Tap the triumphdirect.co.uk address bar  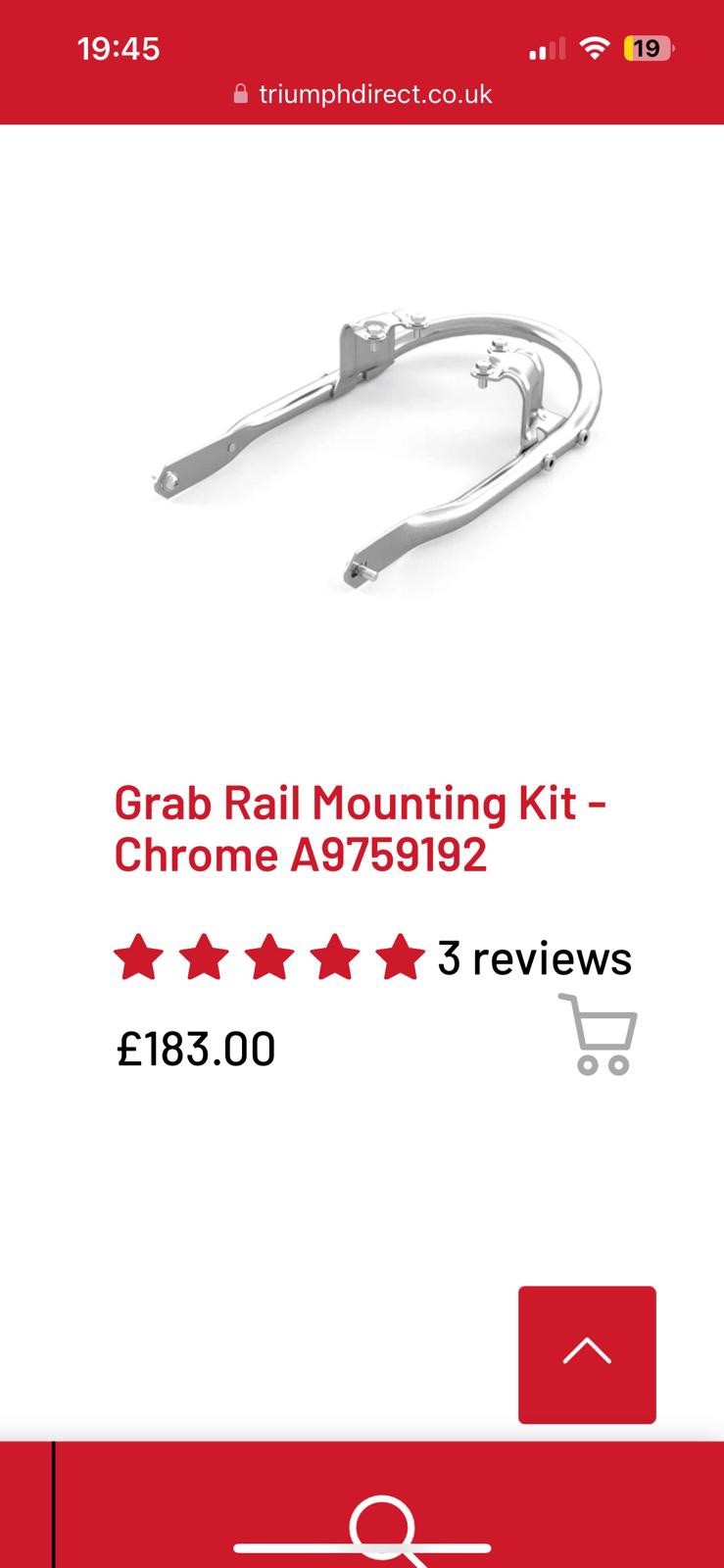click(362, 95)
